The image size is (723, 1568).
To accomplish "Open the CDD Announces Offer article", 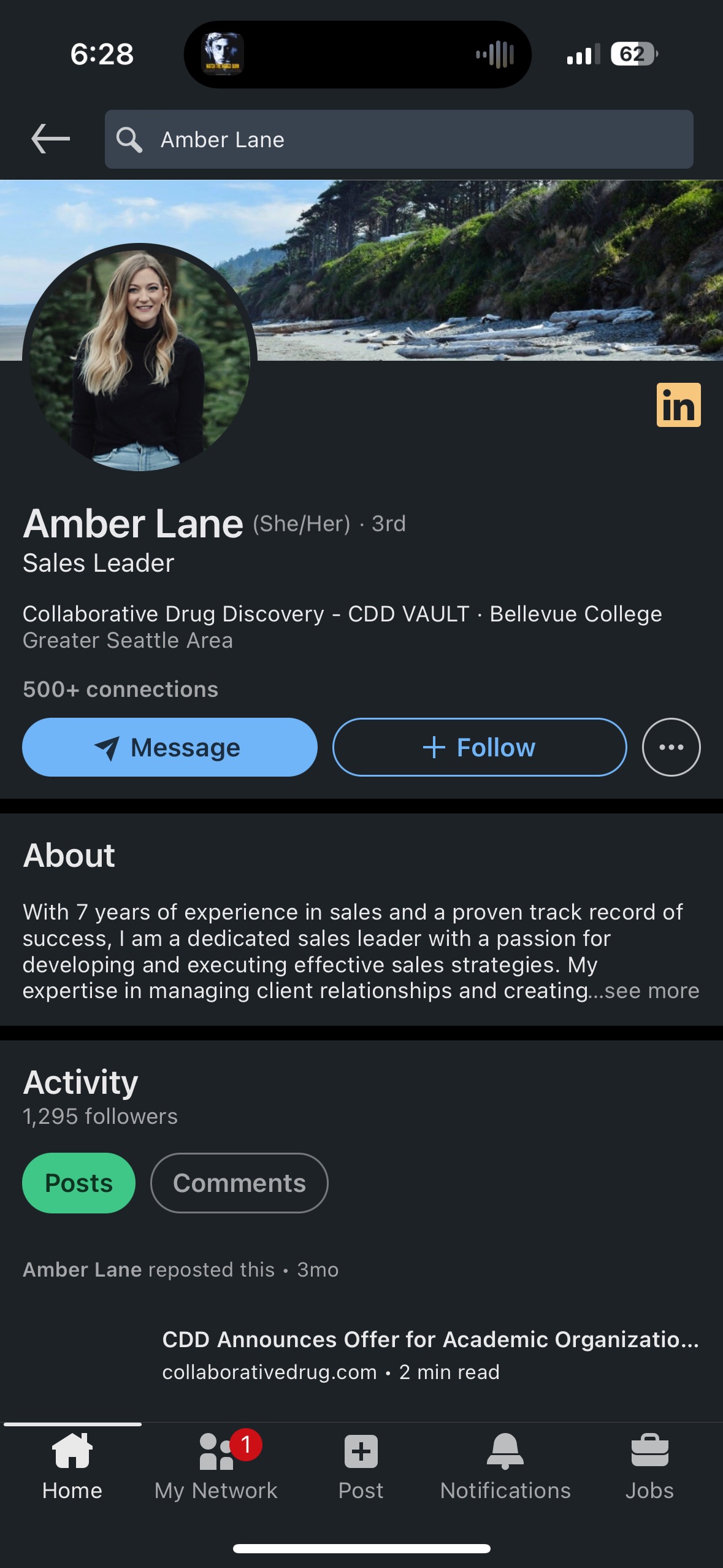I will [x=430, y=1340].
